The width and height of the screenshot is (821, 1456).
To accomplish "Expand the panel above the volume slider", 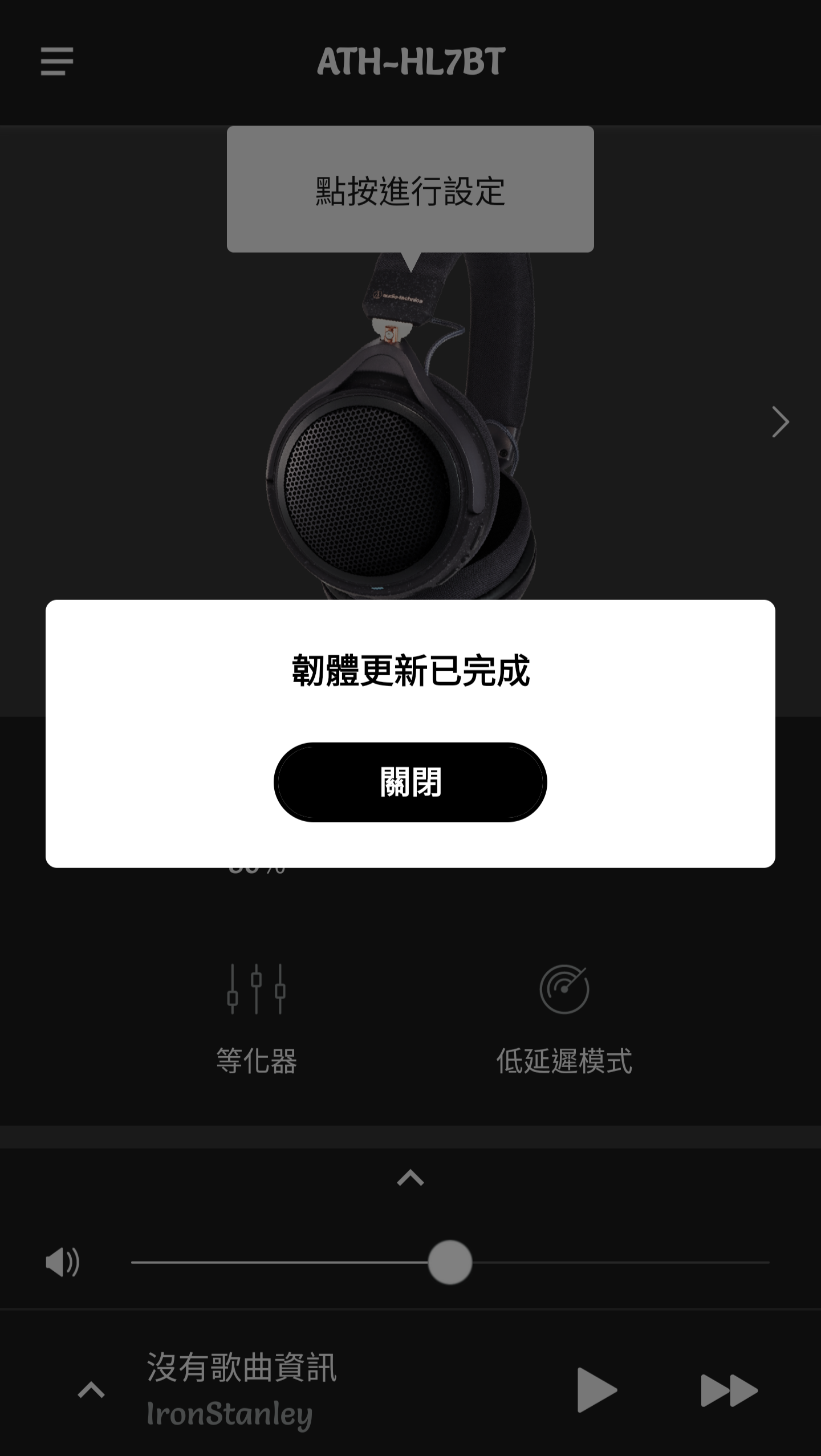I will (x=410, y=1178).
